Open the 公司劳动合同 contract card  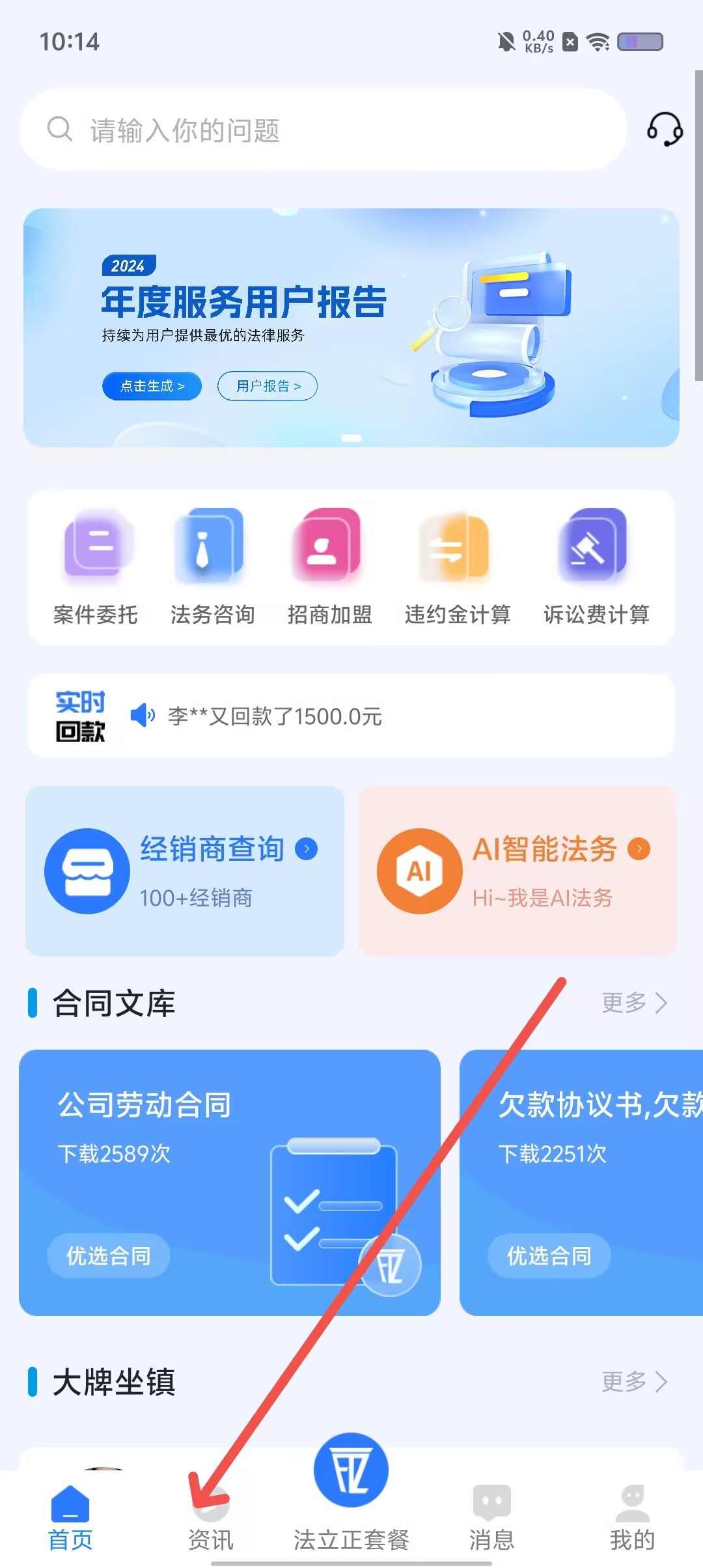229,1183
